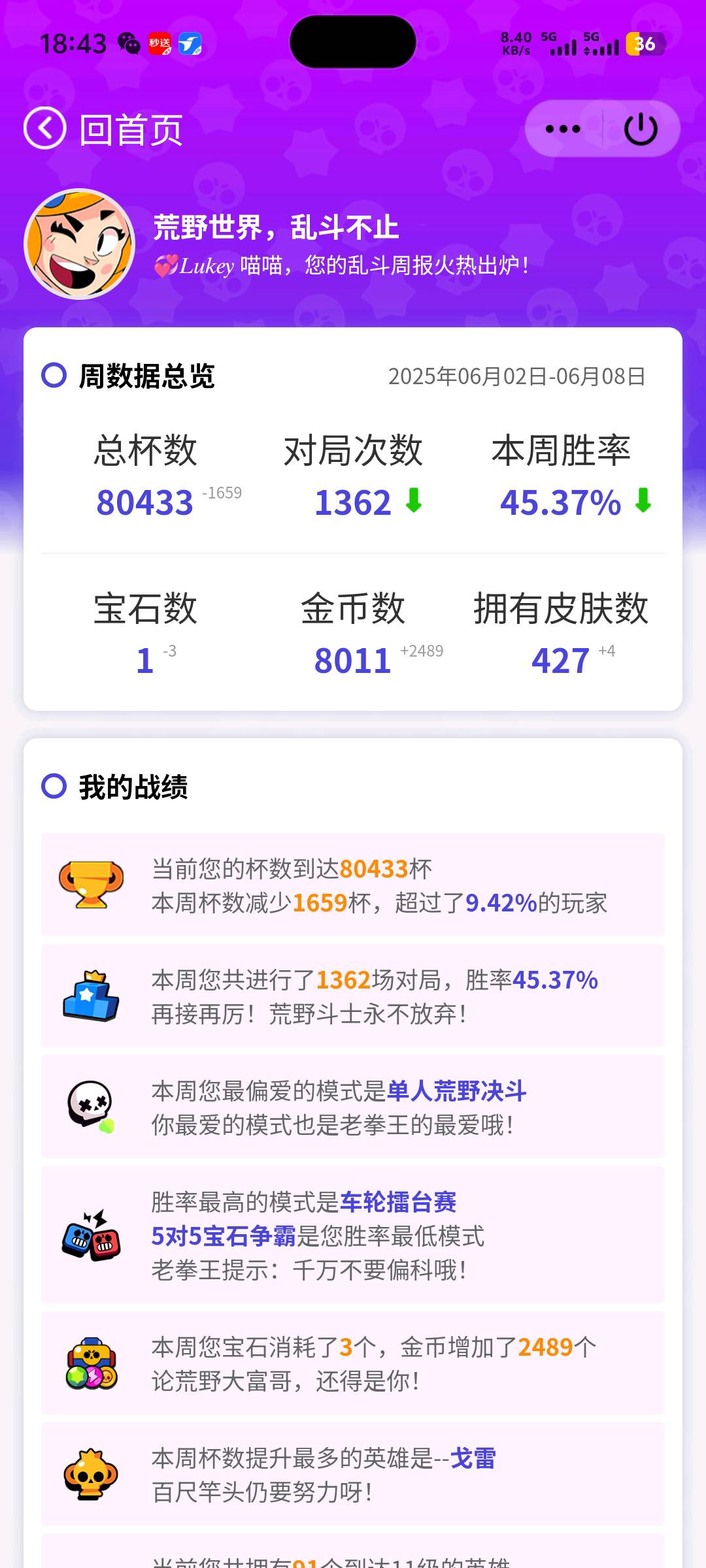Go back via 回首页 arrow
The image size is (706, 1568).
tap(45, 128)
